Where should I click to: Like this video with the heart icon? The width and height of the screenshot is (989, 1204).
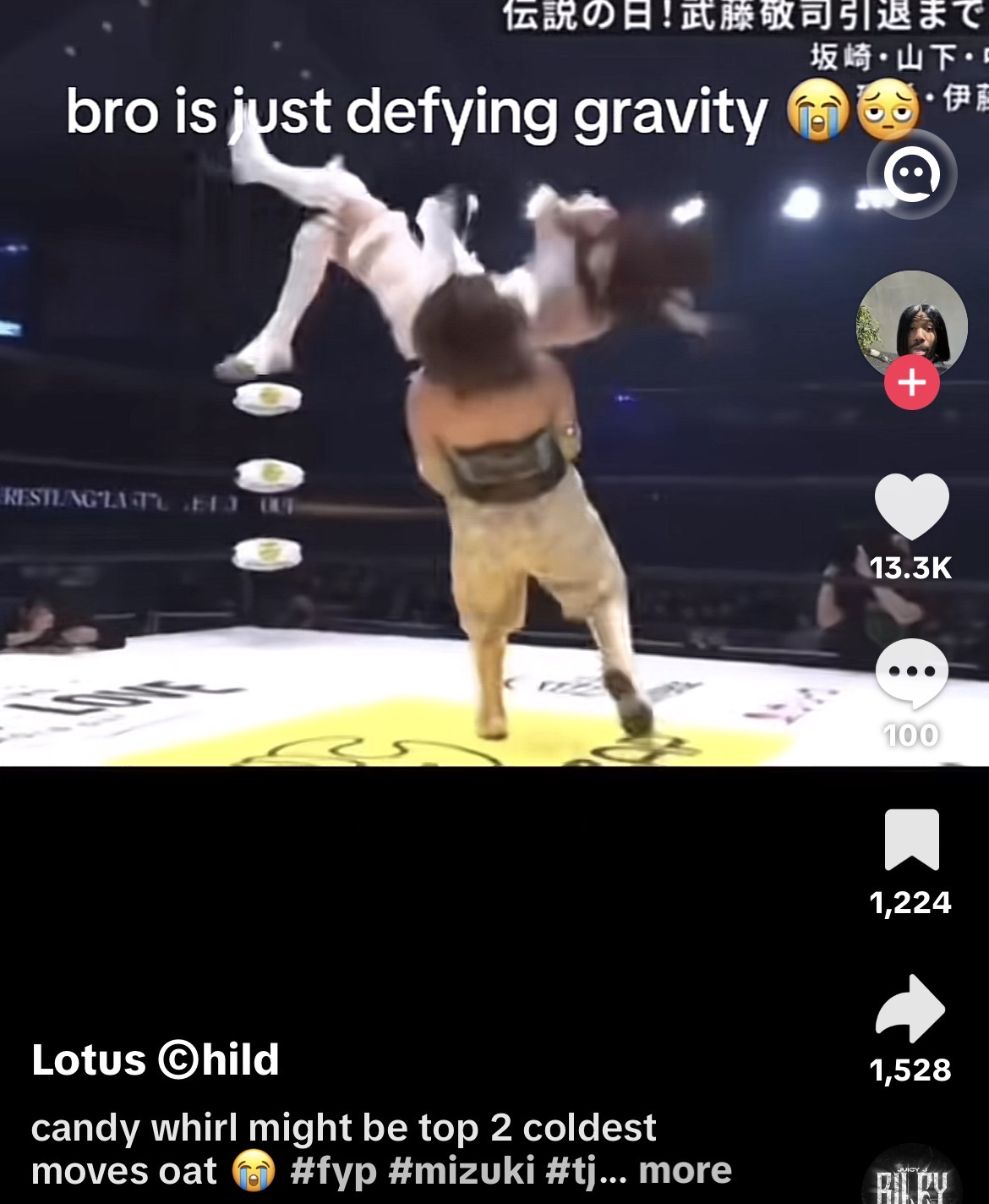[x=911, y=506]
